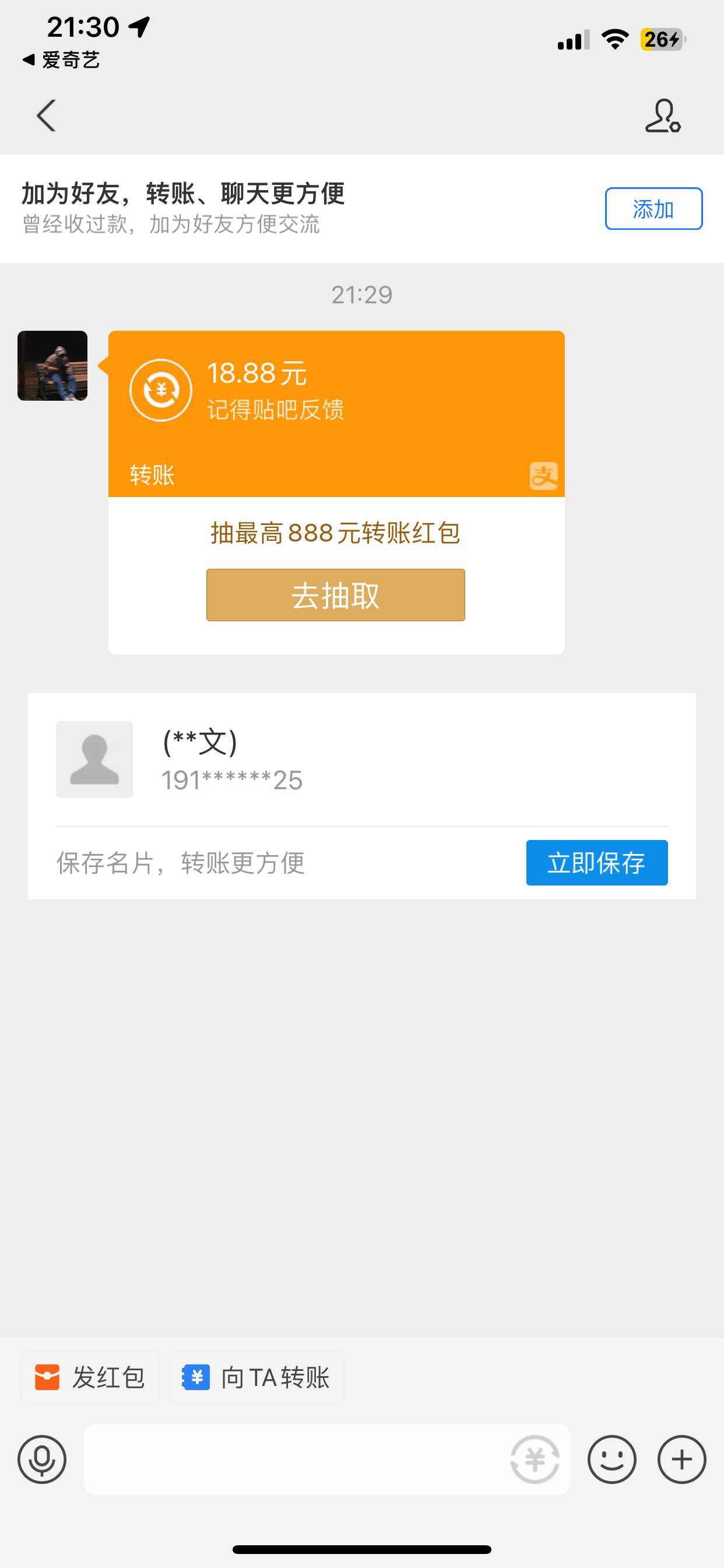Open the sender's avatar profile
The height and width of the screenshot is (1568, 724).
click(x=52, y=366)
